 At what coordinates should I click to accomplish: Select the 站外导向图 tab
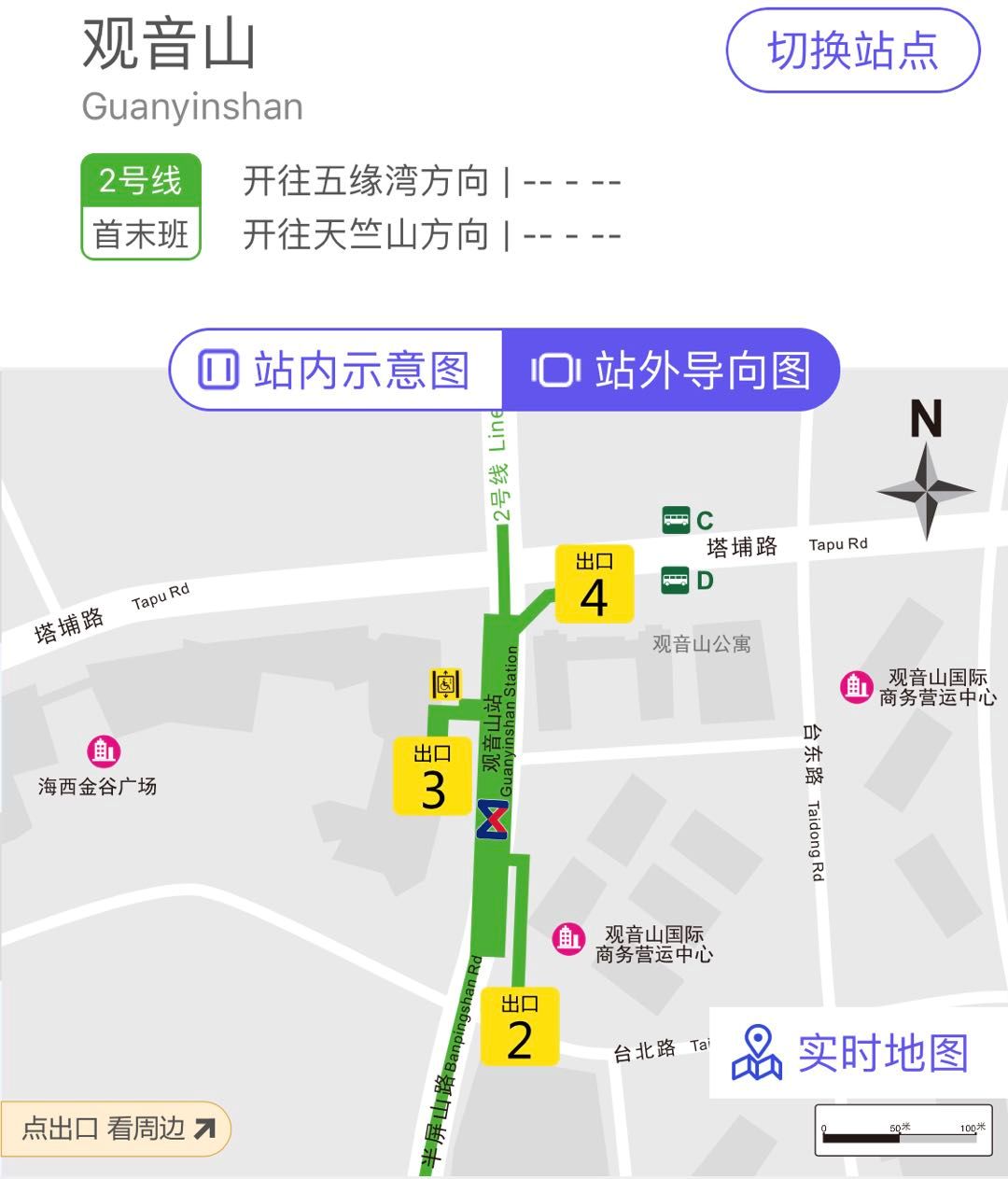pyautogui.click(x=670, y=370)
